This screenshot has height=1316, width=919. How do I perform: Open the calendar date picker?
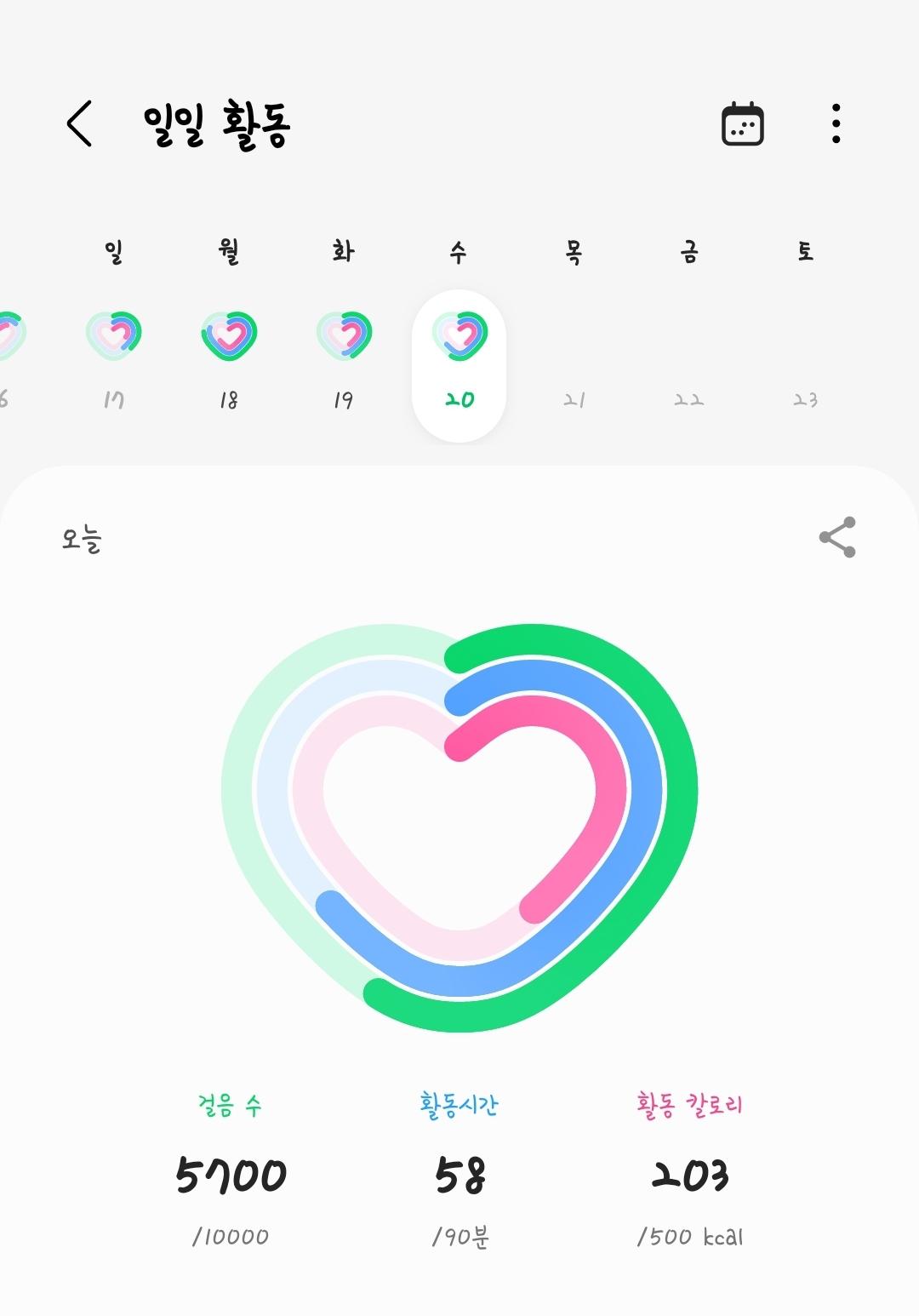tap(742, 124)
